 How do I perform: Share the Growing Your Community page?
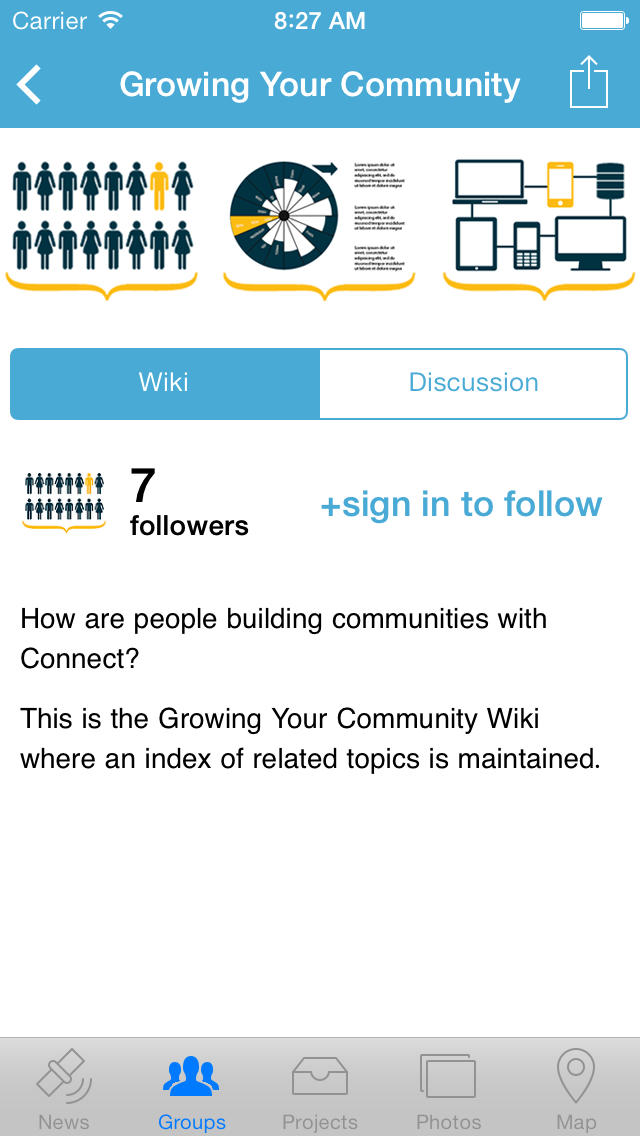point(589,82)
